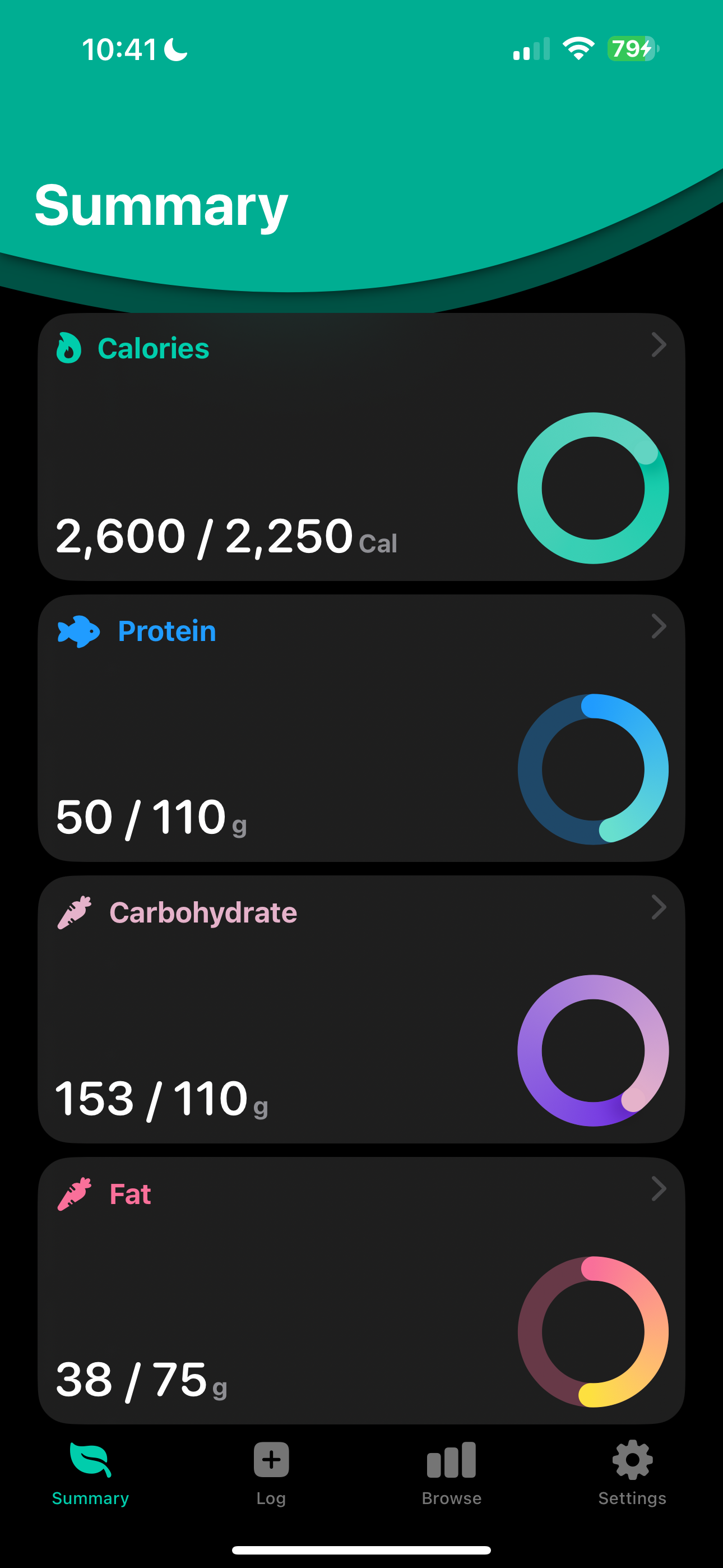The width and height of the screenshot is (723, 1568).
Task: Open the Calories card details
Action: point(361,447)
